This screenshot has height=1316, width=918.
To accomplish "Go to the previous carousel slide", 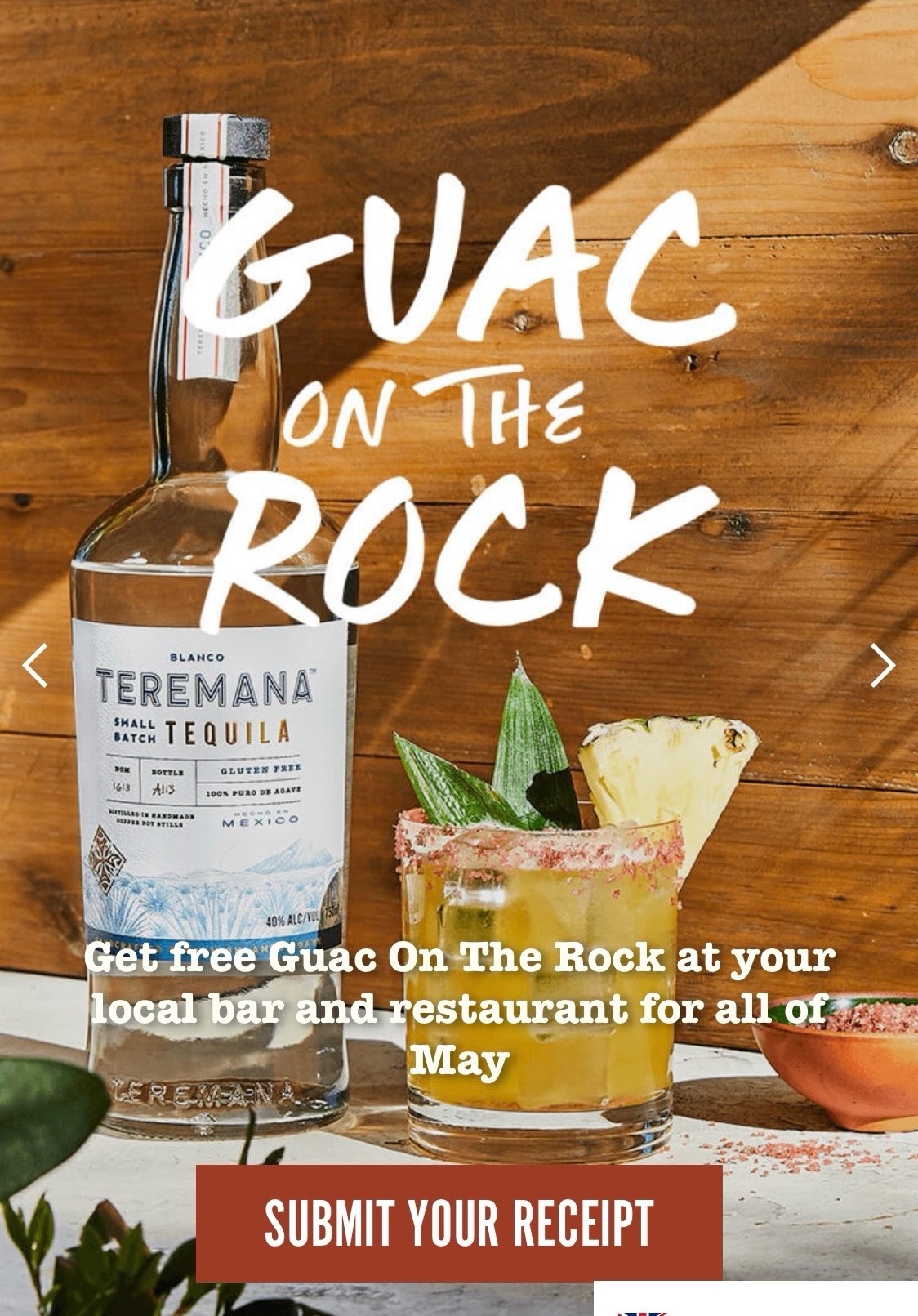I will click(35, 665).
